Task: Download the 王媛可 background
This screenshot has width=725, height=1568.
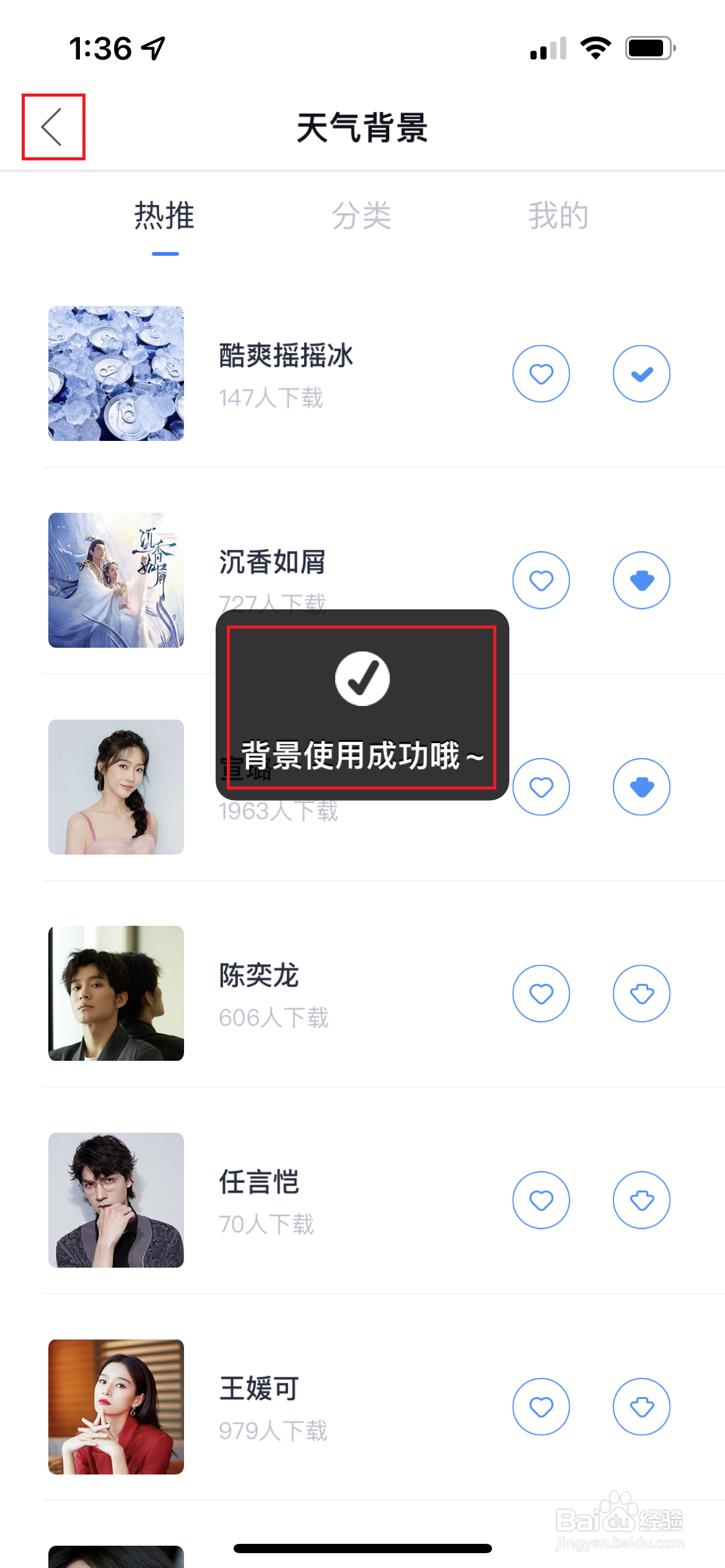Action: click(x=641, y=1406)
